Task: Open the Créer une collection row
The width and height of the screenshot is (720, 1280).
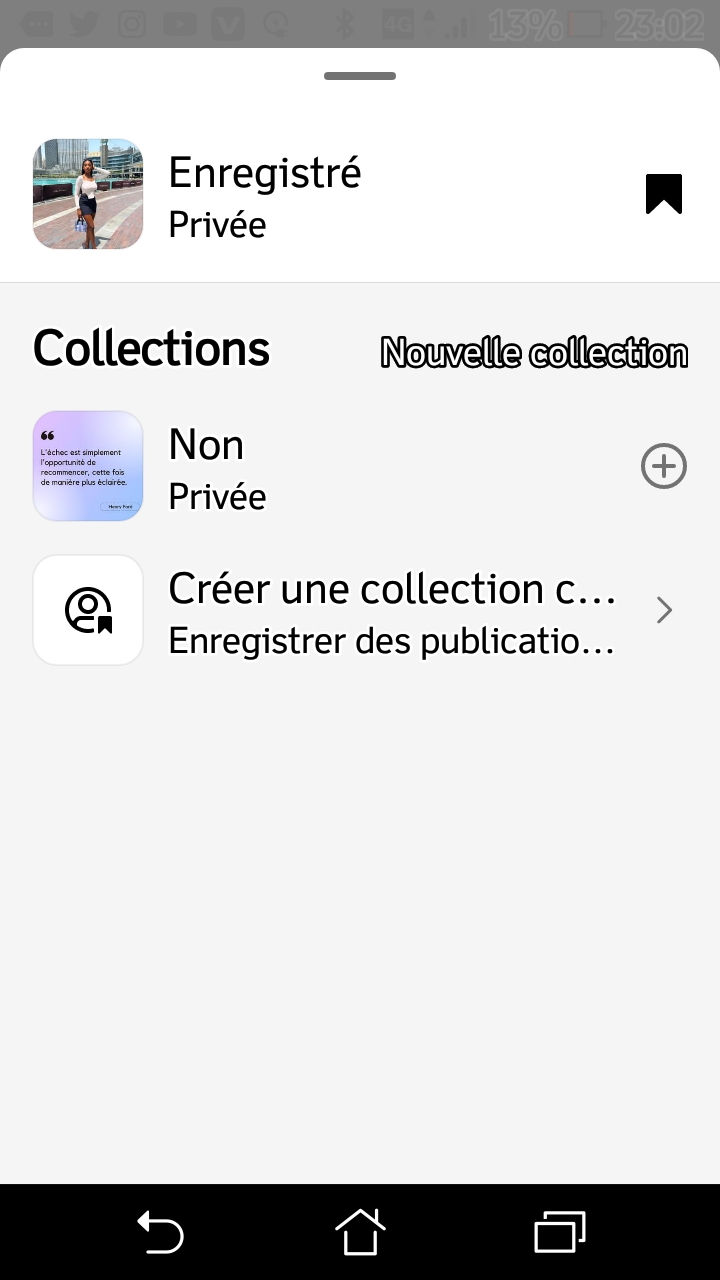Action: [360, 610]
